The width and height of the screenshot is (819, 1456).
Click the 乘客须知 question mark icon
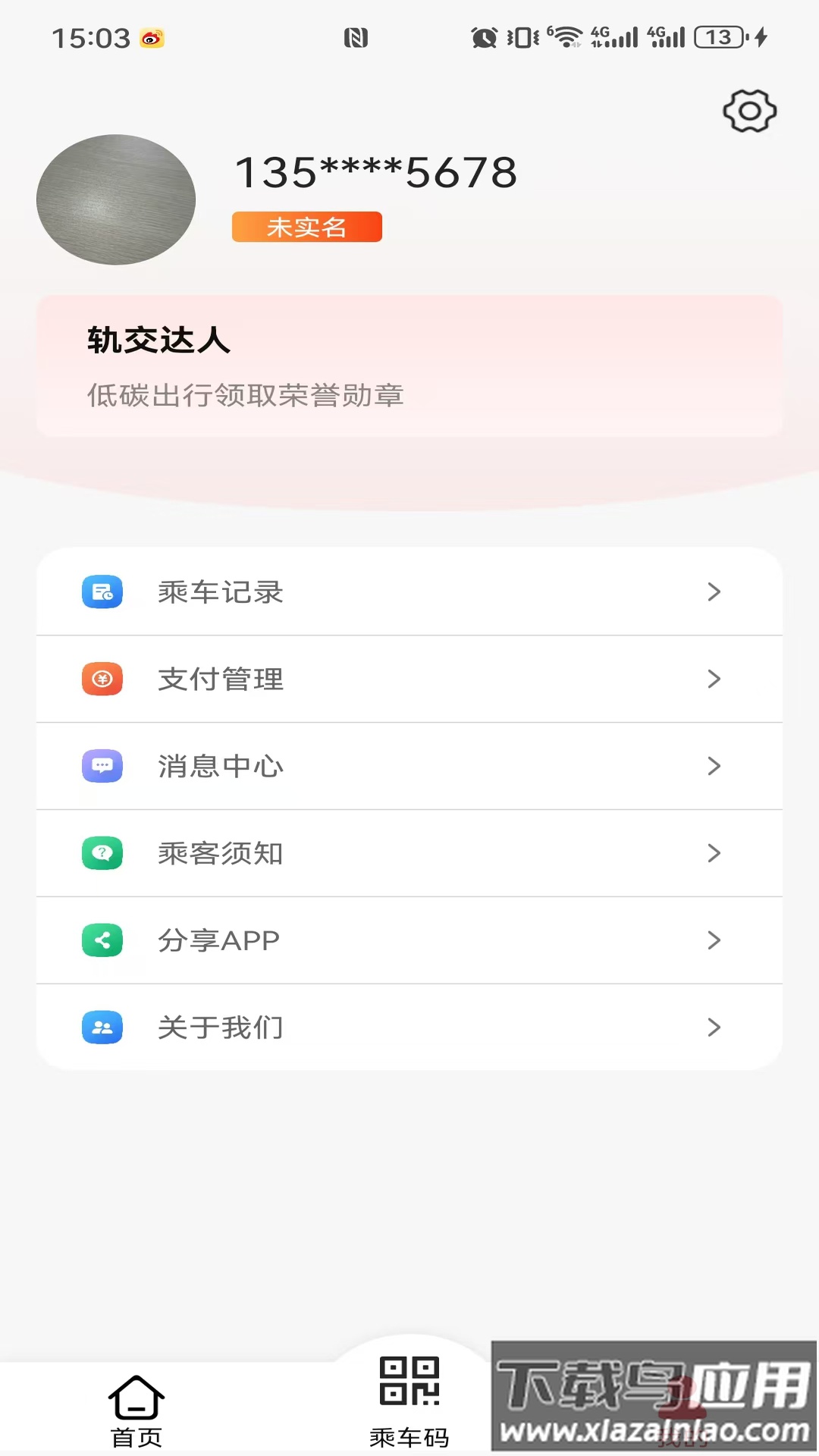point(102,853)
